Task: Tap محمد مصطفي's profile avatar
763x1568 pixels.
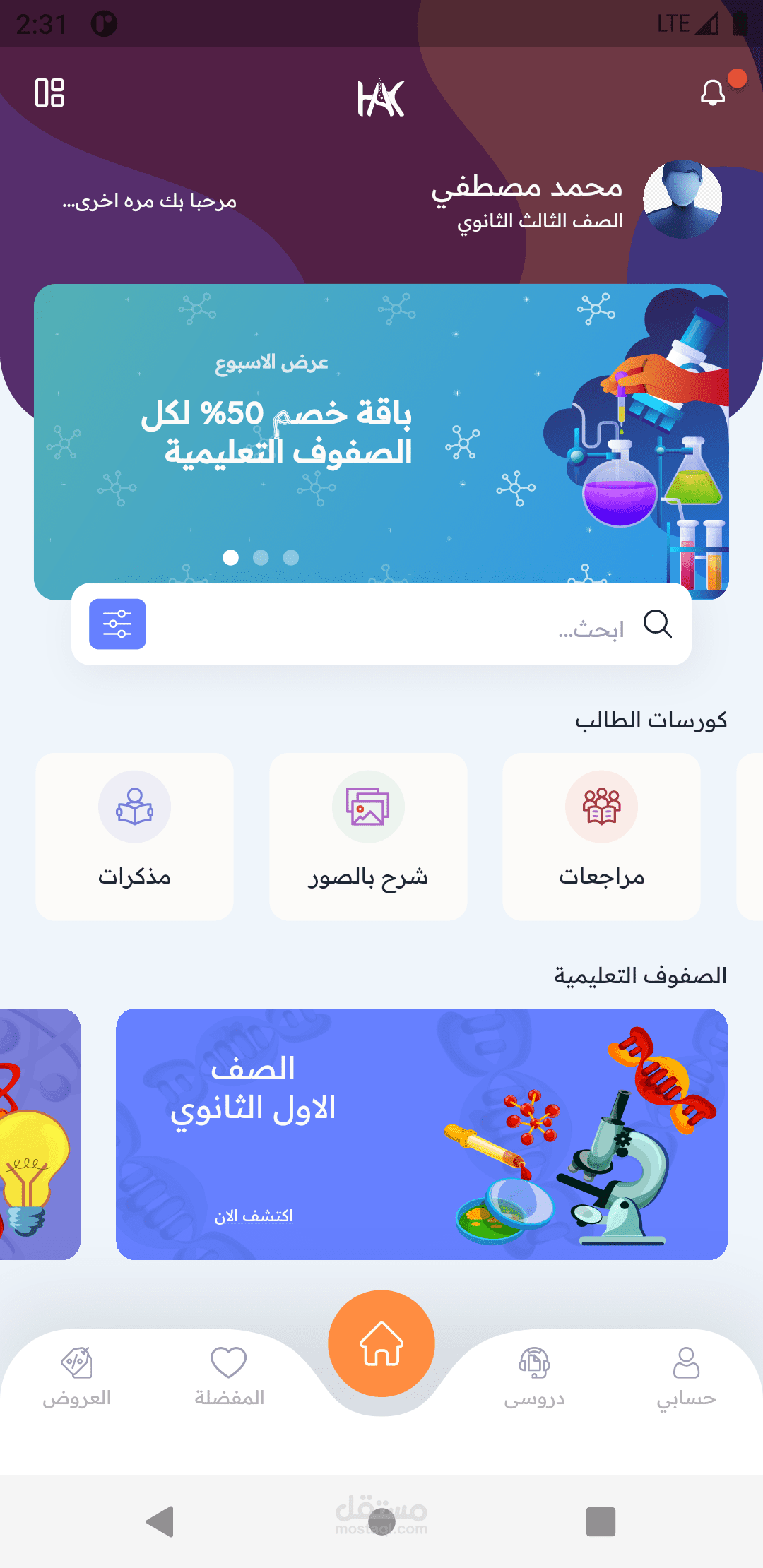Action: click(x=682, y=199)
